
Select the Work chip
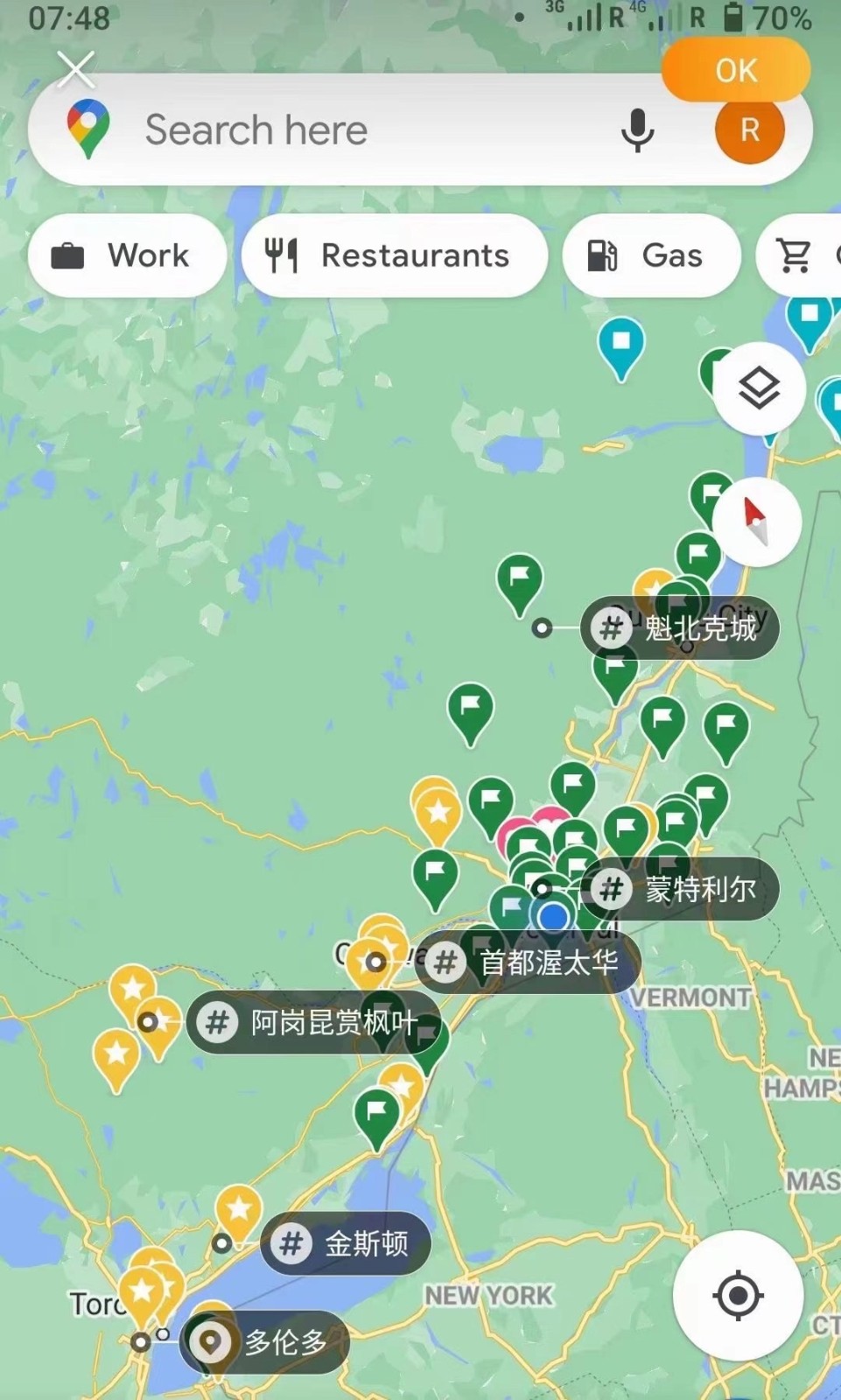click(x=128, y=255)
